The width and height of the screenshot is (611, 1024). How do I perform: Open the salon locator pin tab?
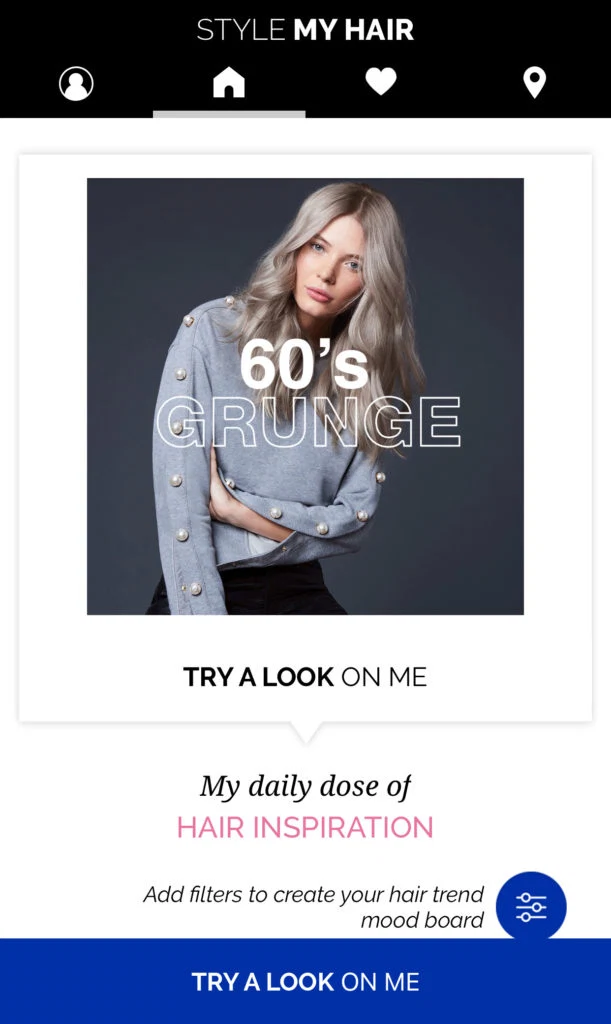point(535,83)
